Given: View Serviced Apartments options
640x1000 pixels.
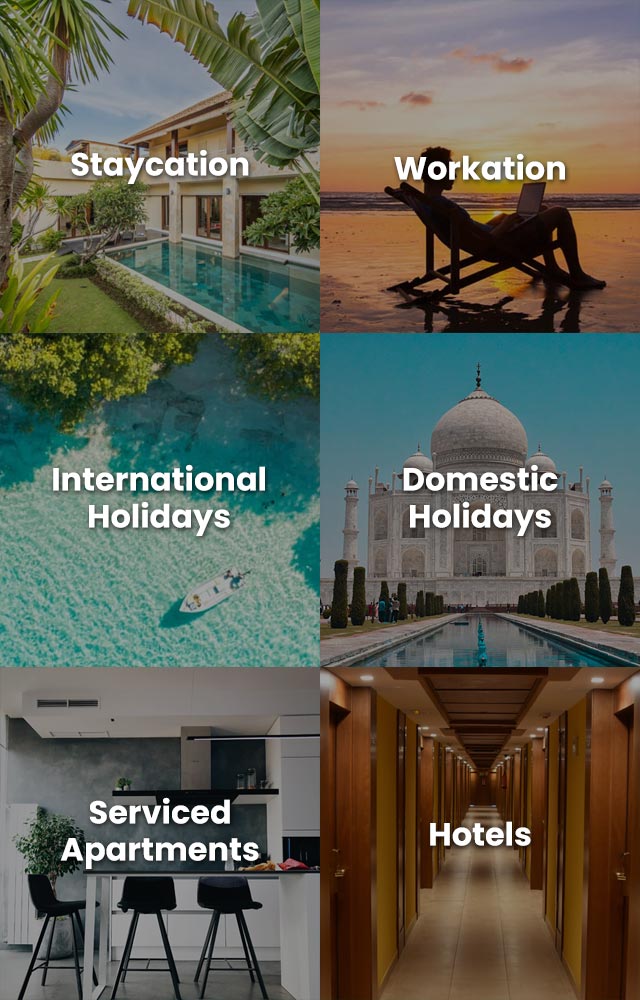Looking at the screenshot, I should 160,832.
